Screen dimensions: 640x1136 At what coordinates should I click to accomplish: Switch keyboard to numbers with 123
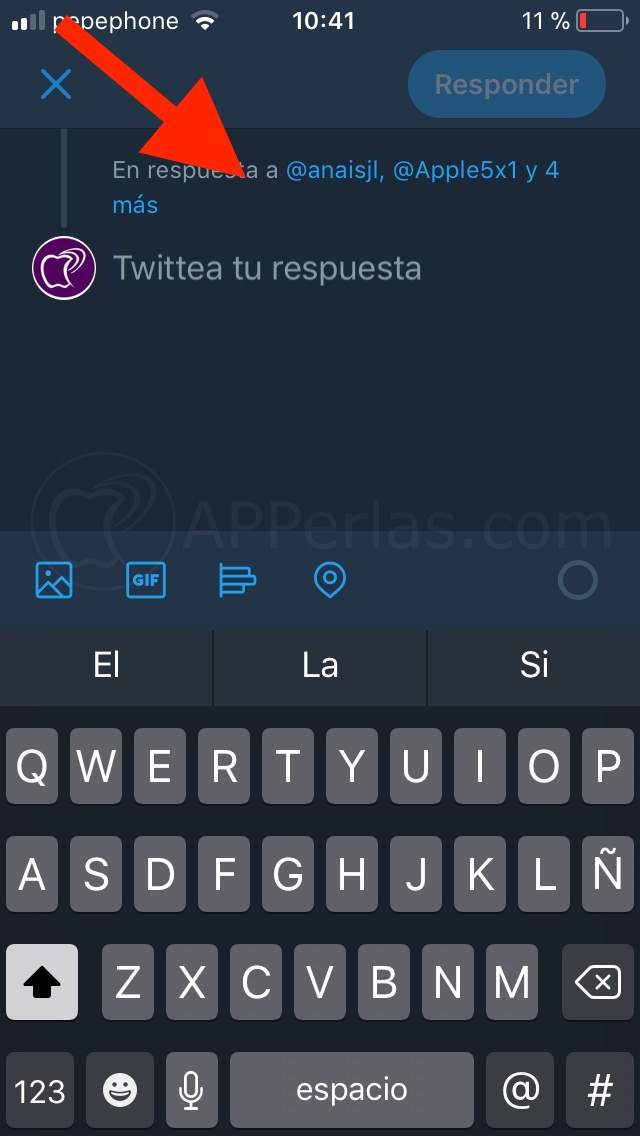(40, 1090)
